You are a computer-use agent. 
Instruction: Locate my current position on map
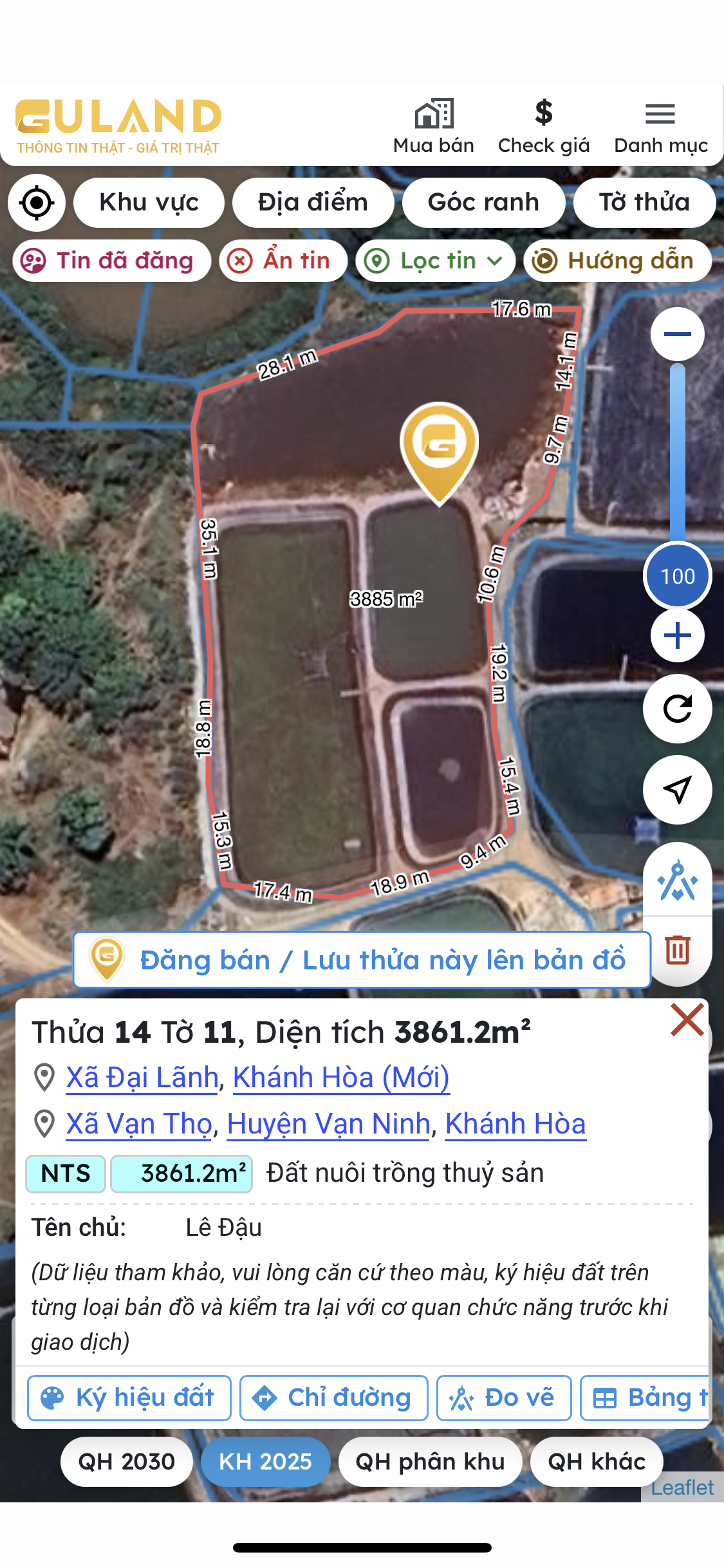(x=37, y=203)
